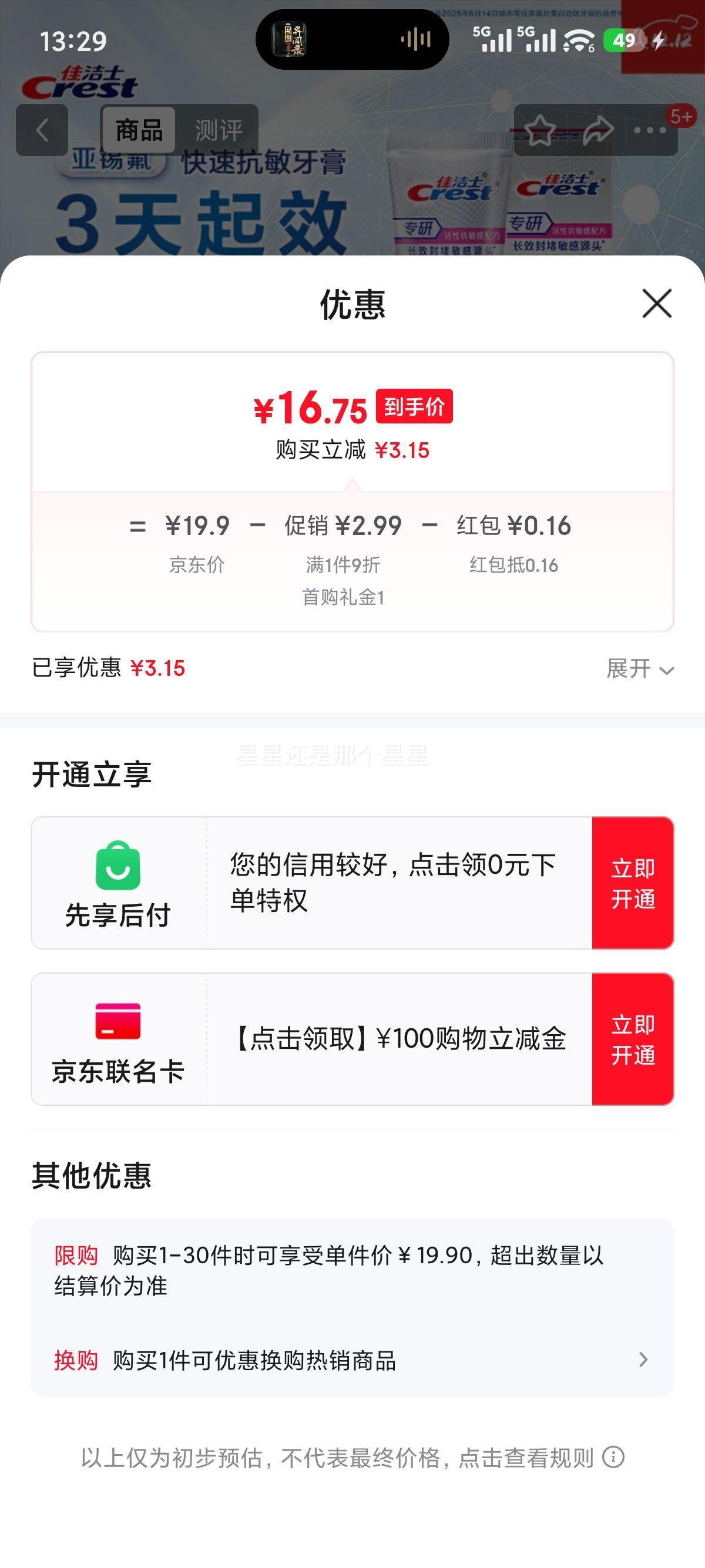705x1568 pixels.
Task: Close the 优惠 discount panel
Action: [x=656, y=303]
